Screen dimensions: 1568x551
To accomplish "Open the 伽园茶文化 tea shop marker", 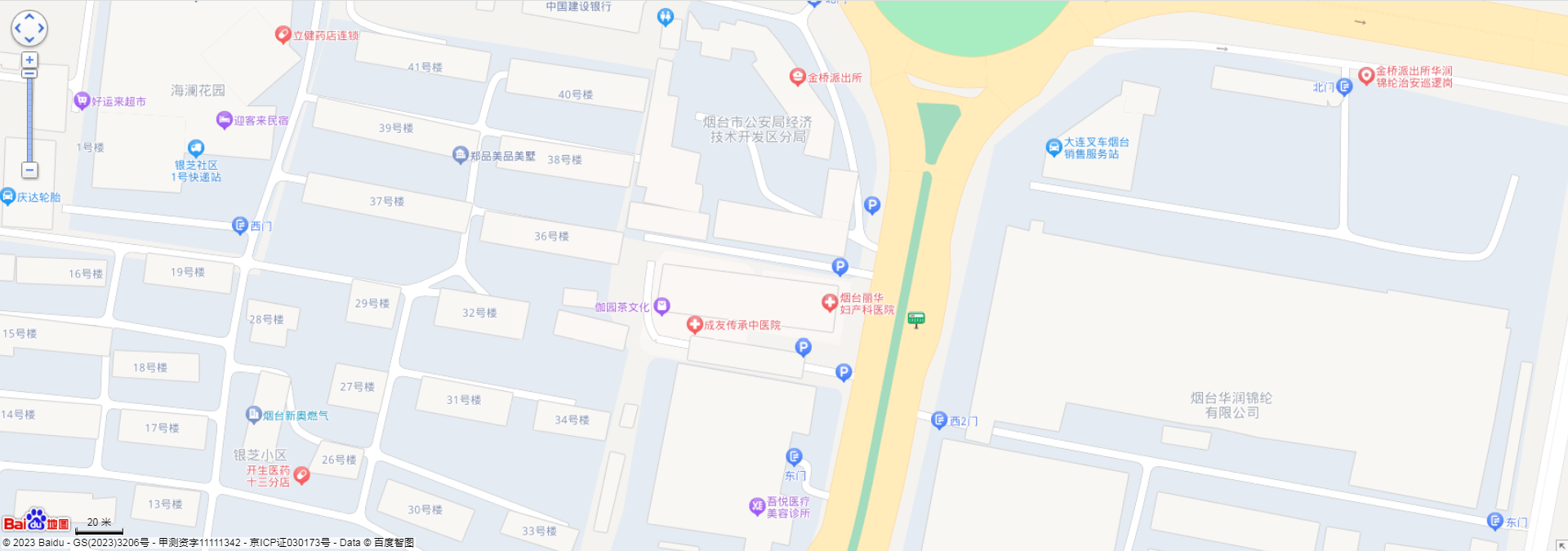I will point(661,306).
